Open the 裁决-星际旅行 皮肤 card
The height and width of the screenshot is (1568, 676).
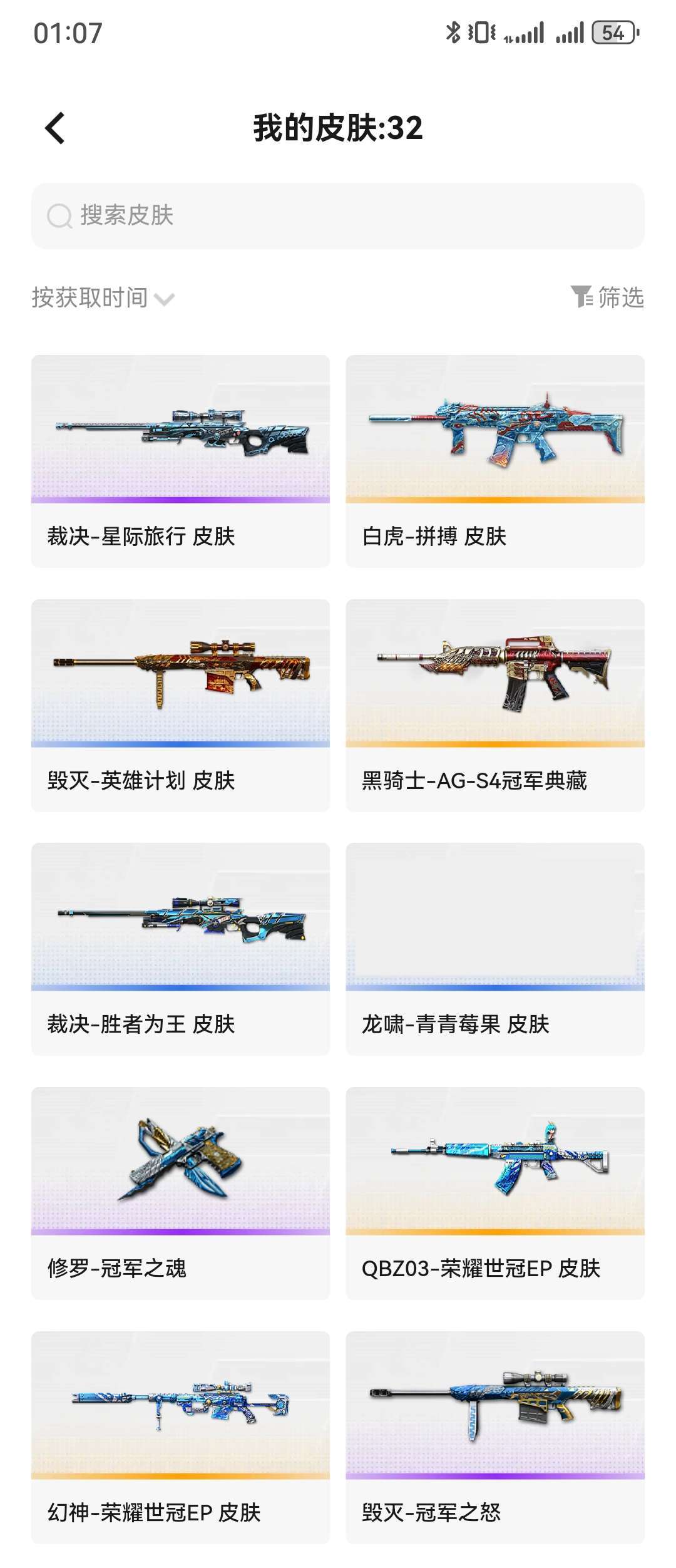click(x=180, y=461)
